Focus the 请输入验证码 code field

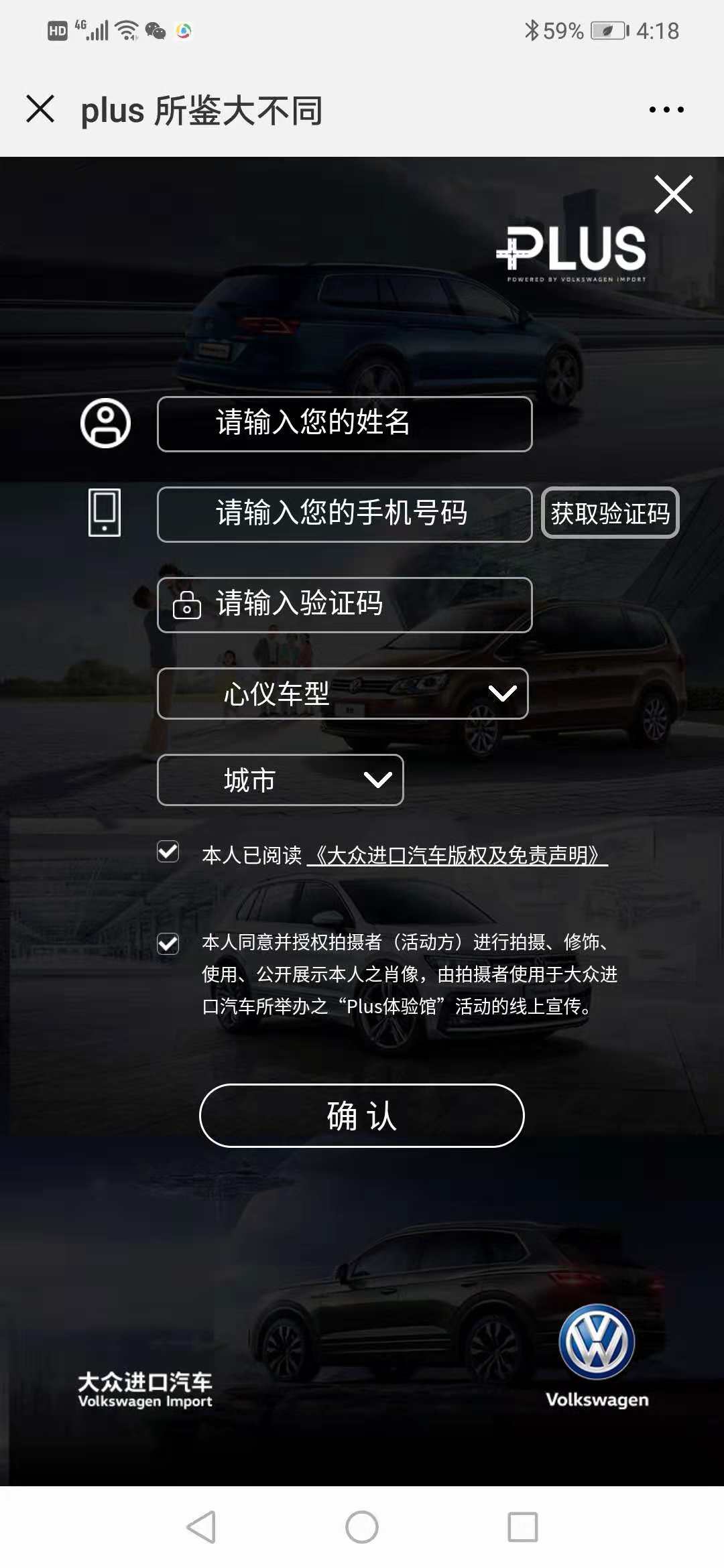(x=345, y=604)
